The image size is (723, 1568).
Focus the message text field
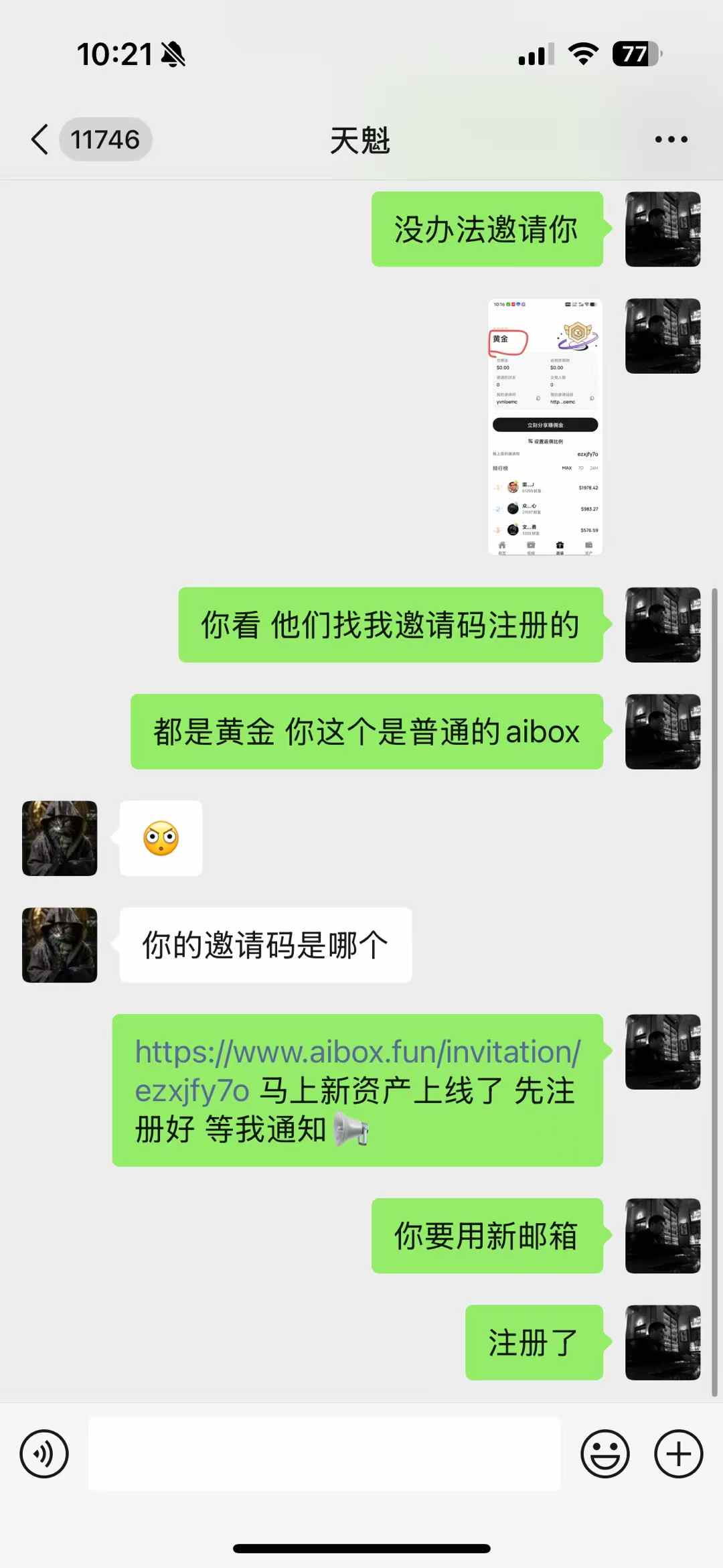coord(324,1454)
